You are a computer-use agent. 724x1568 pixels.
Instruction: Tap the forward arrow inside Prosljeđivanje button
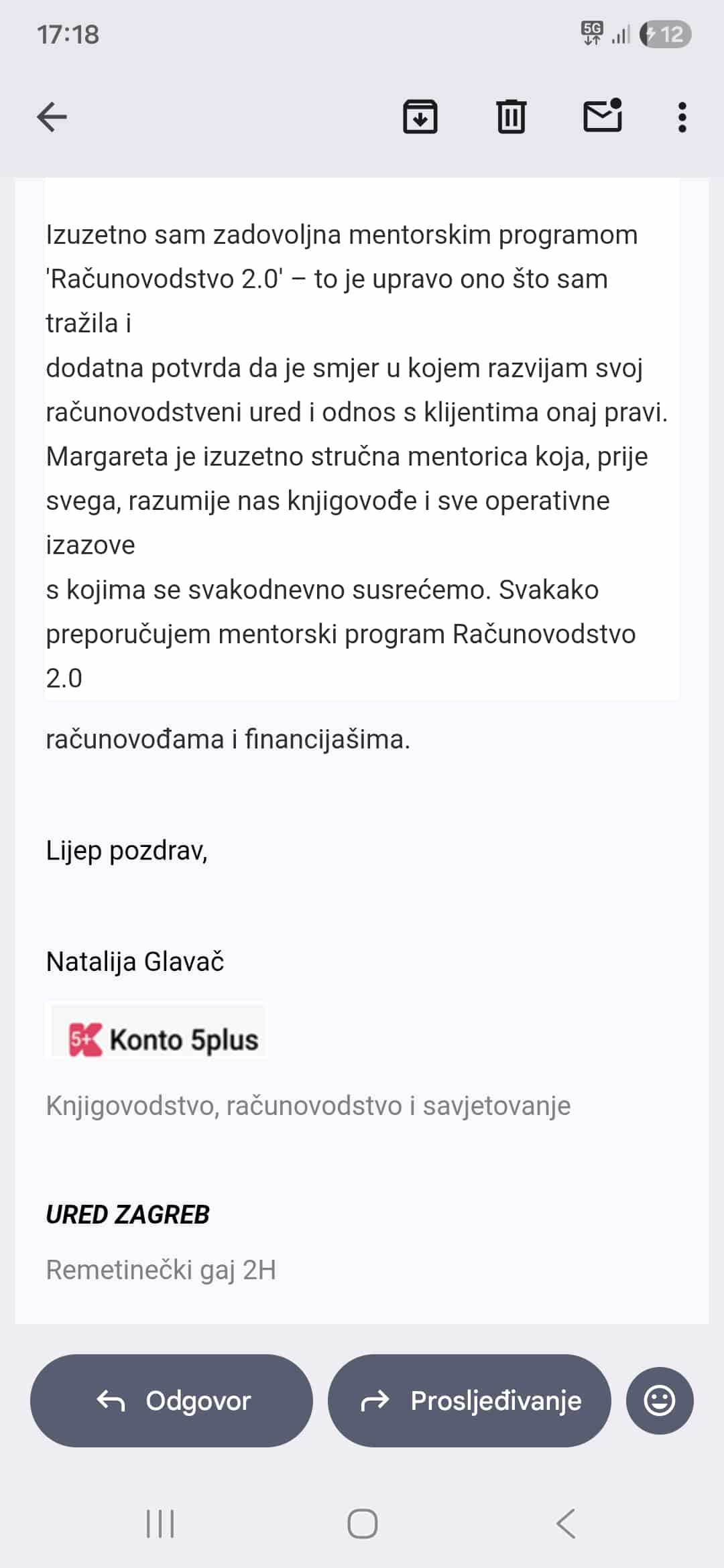tap(376, 1400)
